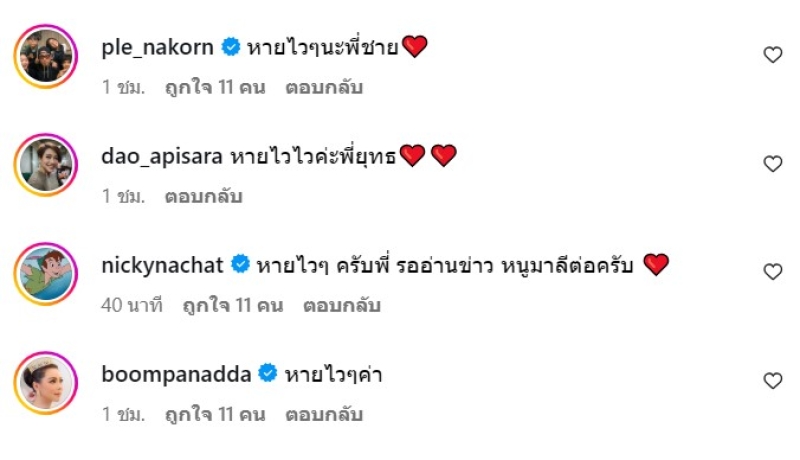Like boompanadda's comment
The width and height of the screenshot is (800, 460).
click(x=772, y=381)
